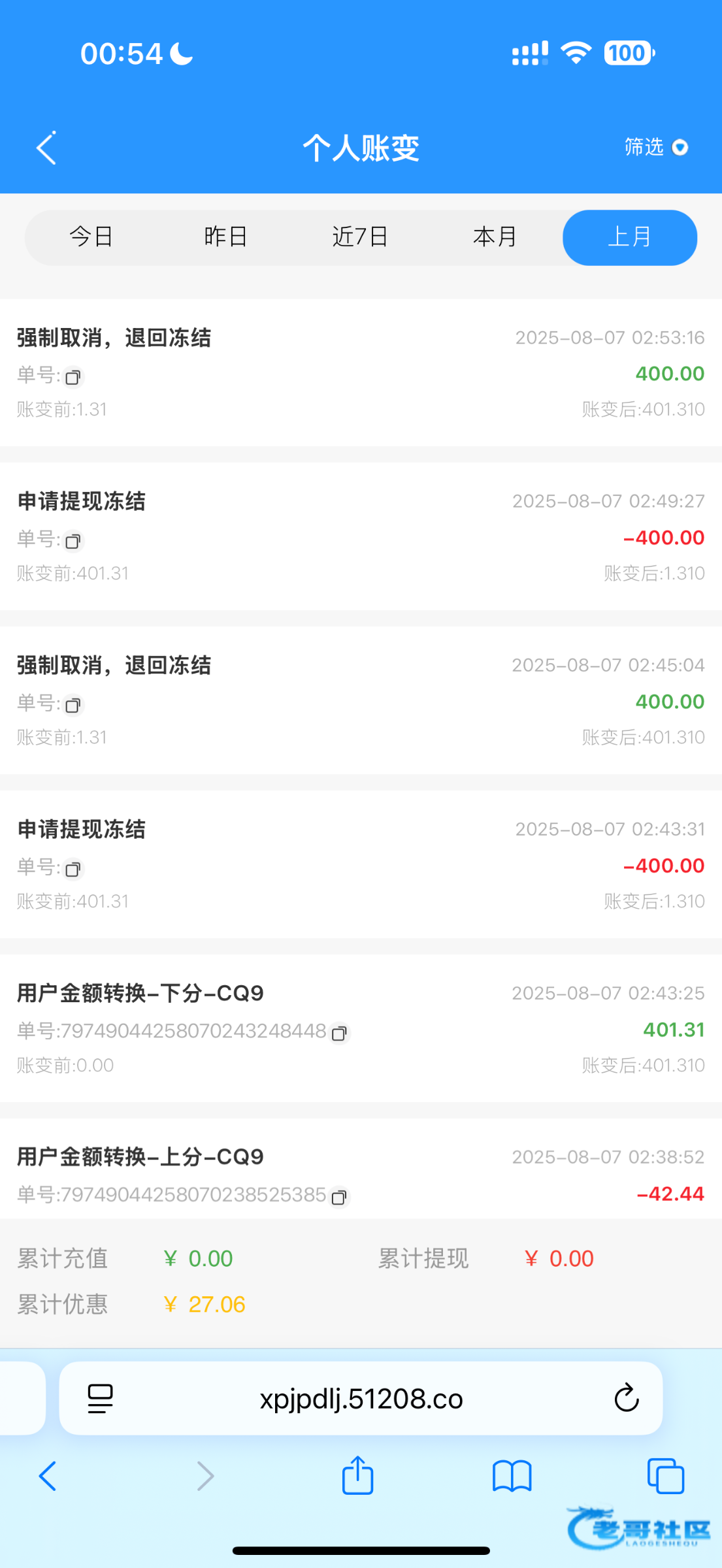Select the 上月 tab
Viewport: 722px width, 1568px height.
[x=629, y=237]
